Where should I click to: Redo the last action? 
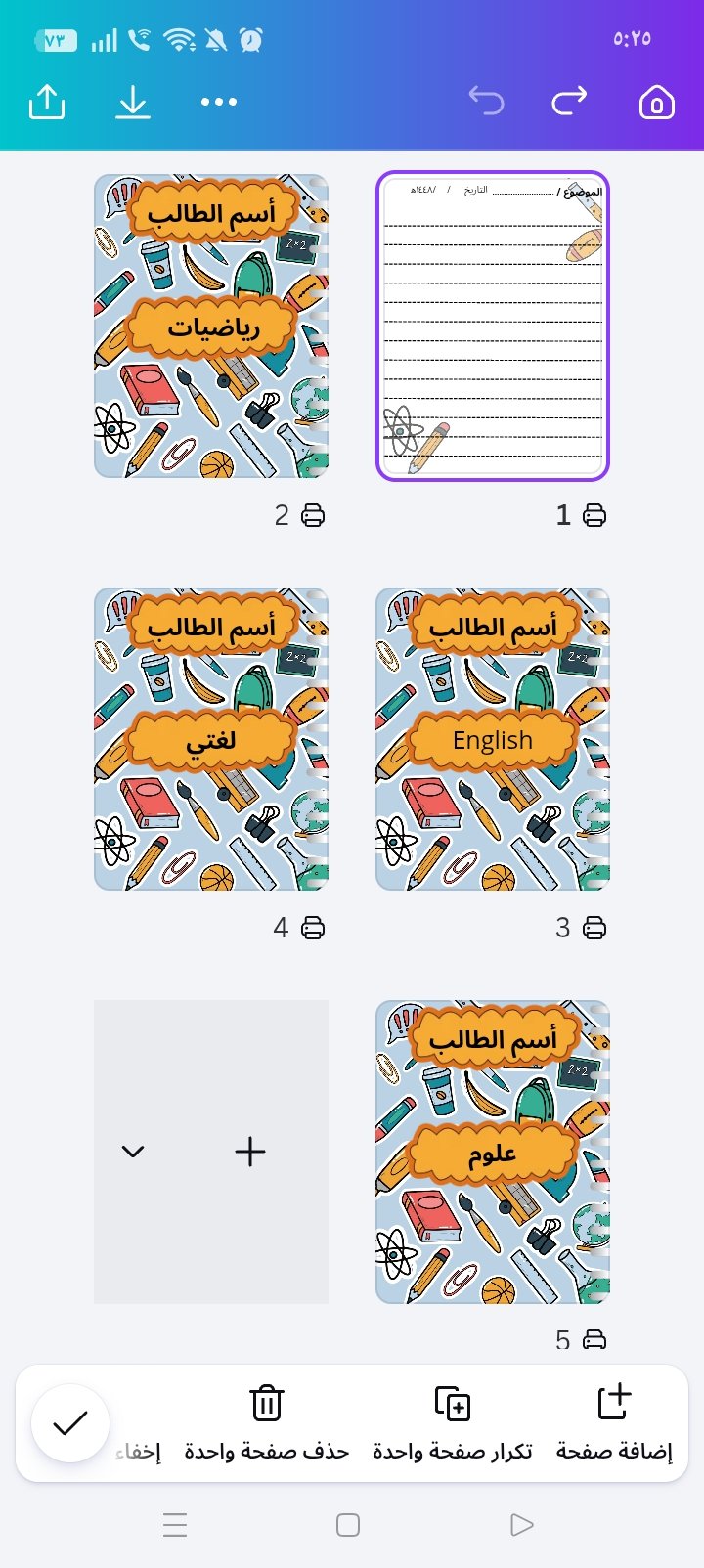pos(570,101)
